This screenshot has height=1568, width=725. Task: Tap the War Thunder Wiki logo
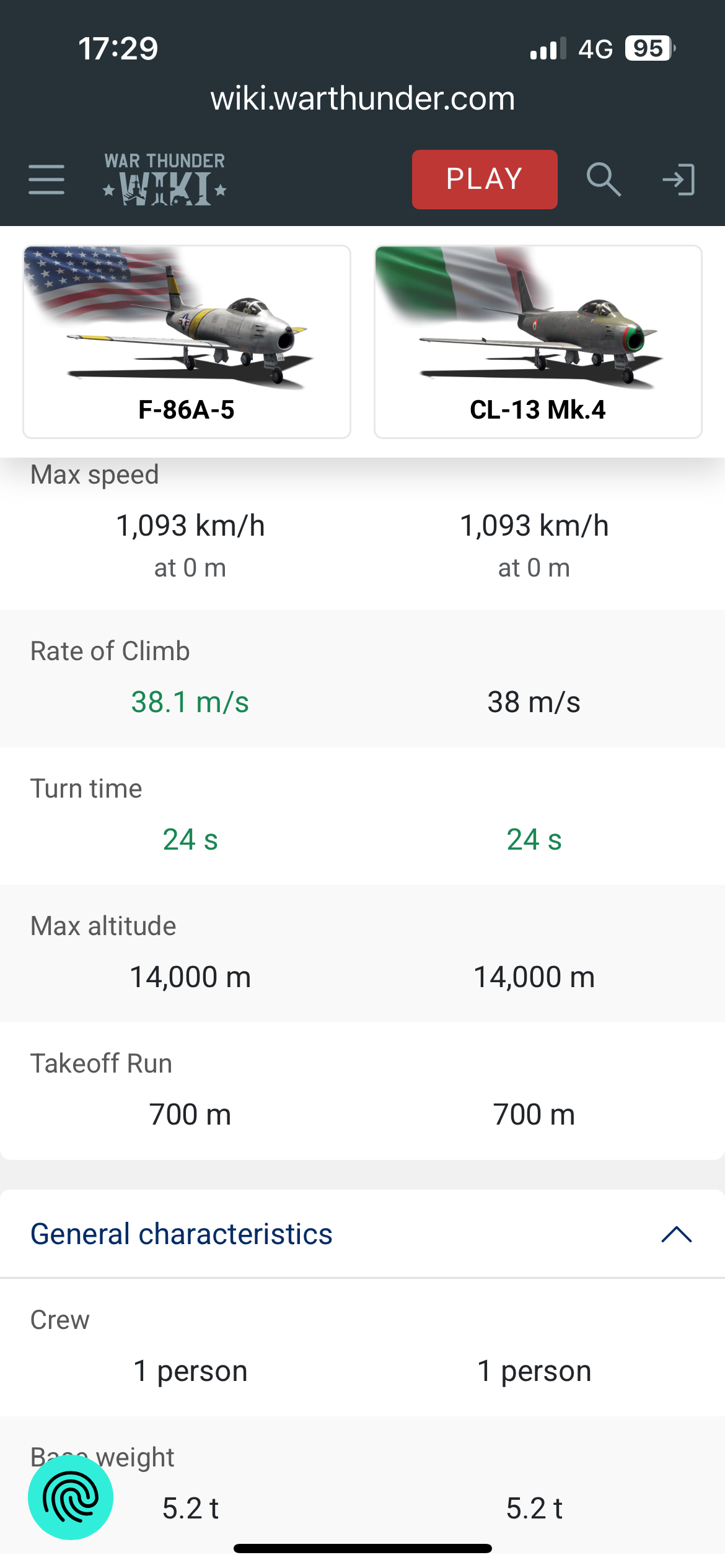165,179
